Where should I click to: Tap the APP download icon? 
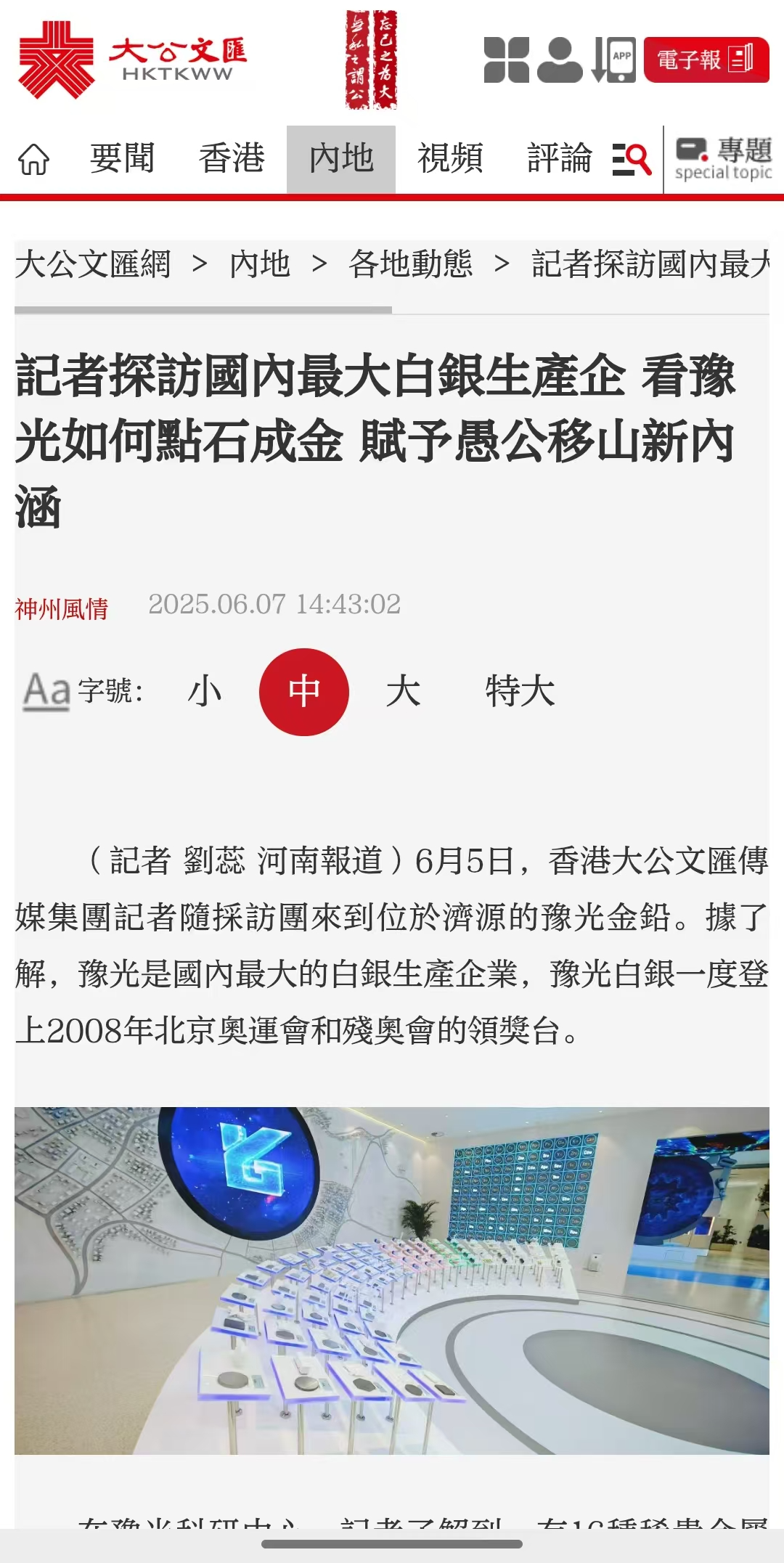coord(614,60)
